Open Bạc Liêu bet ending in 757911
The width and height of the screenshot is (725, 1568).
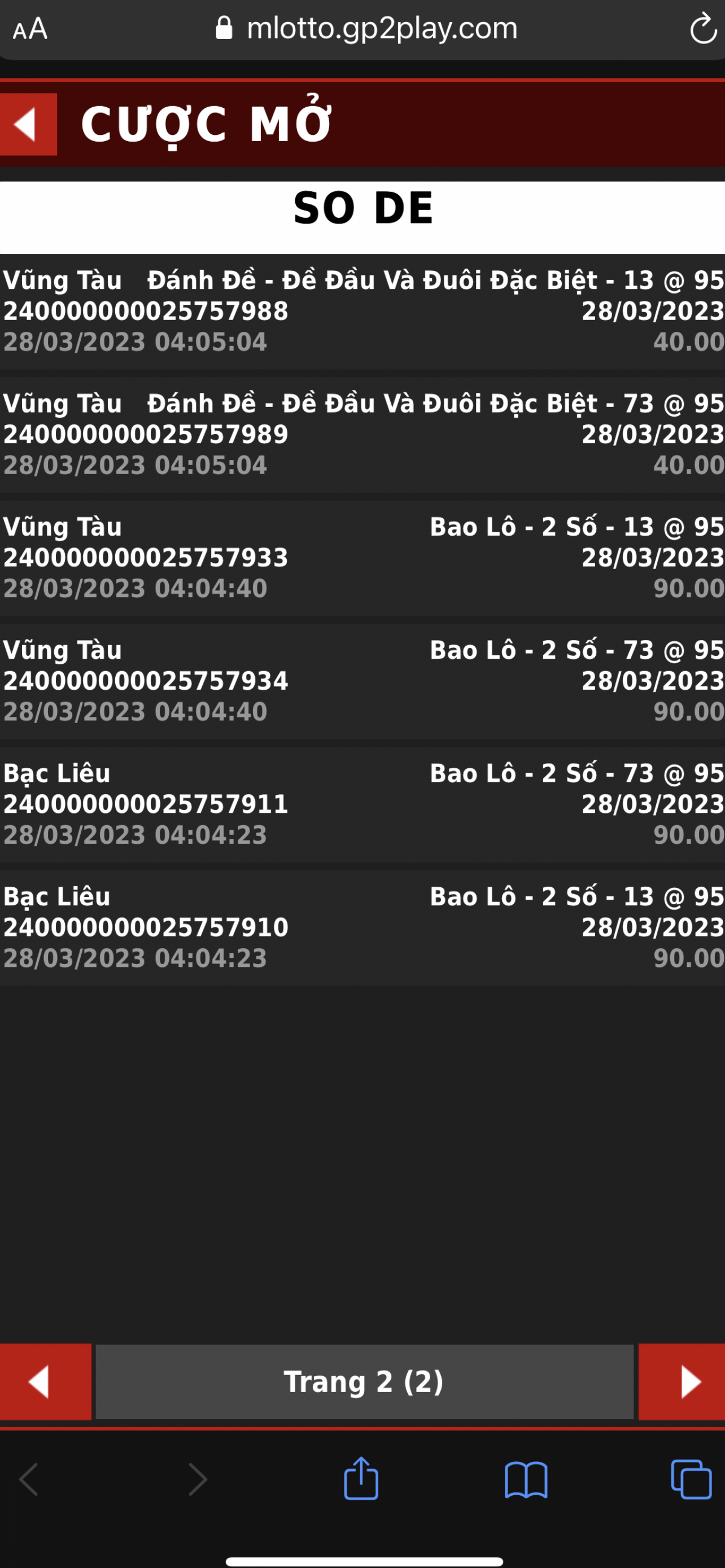(x=362, y=804)
